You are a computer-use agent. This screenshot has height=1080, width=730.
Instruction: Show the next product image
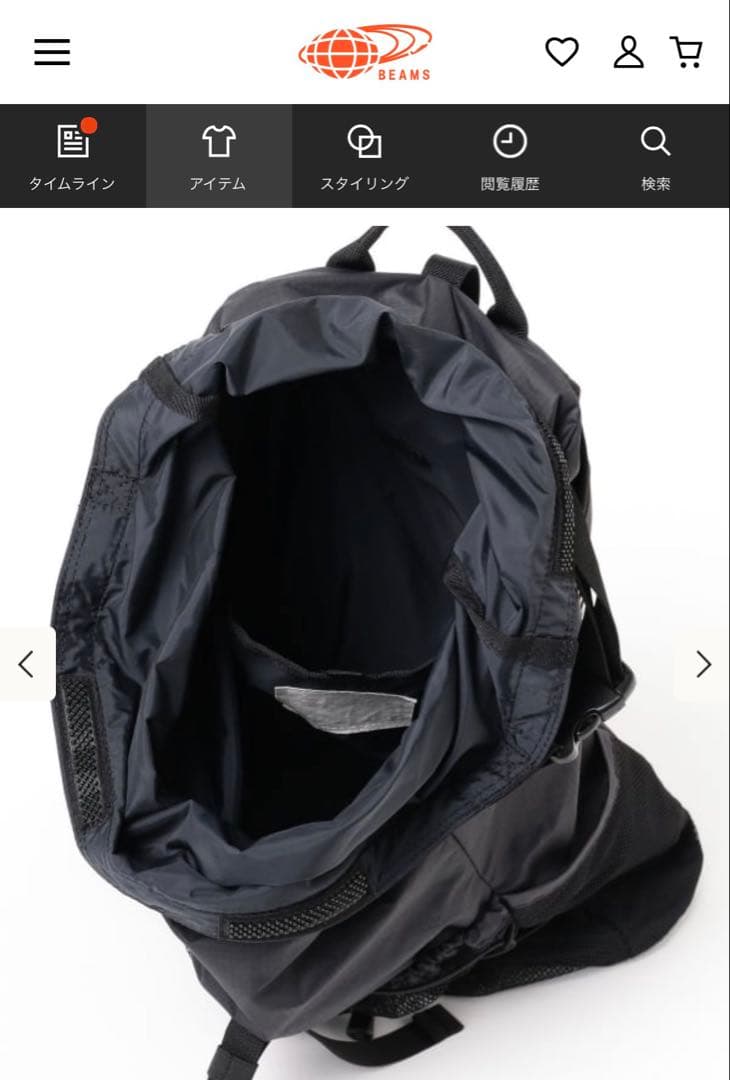click(x=703, y=664)
